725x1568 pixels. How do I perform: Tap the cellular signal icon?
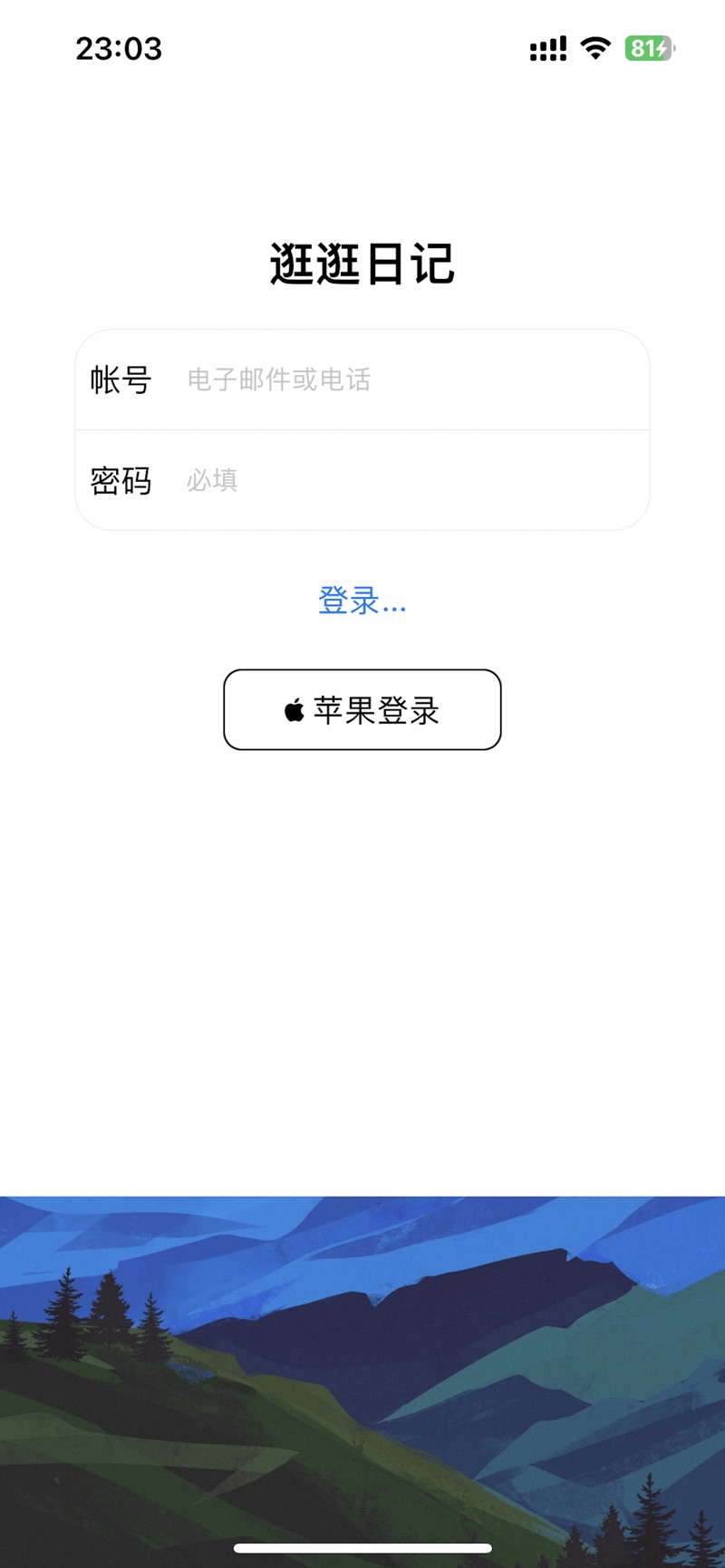[547, 50]
